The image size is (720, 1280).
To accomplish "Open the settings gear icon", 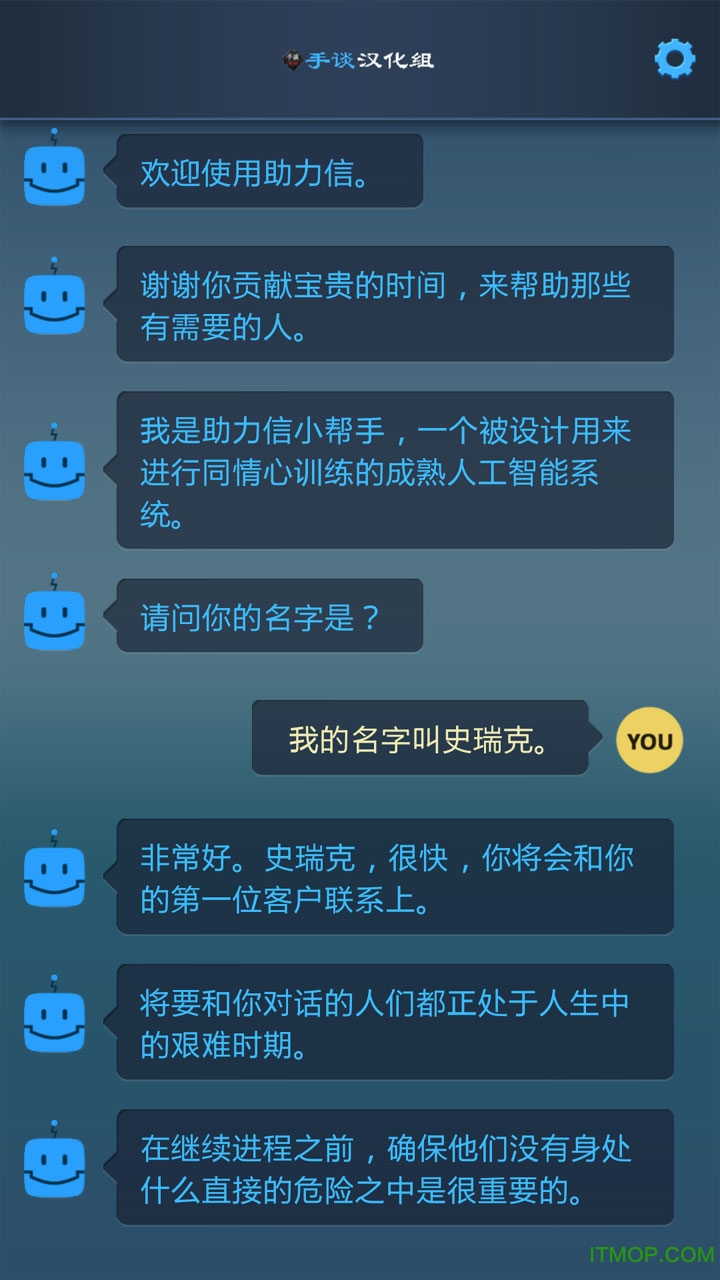I will pyautogui.click(x=674, y=60).
